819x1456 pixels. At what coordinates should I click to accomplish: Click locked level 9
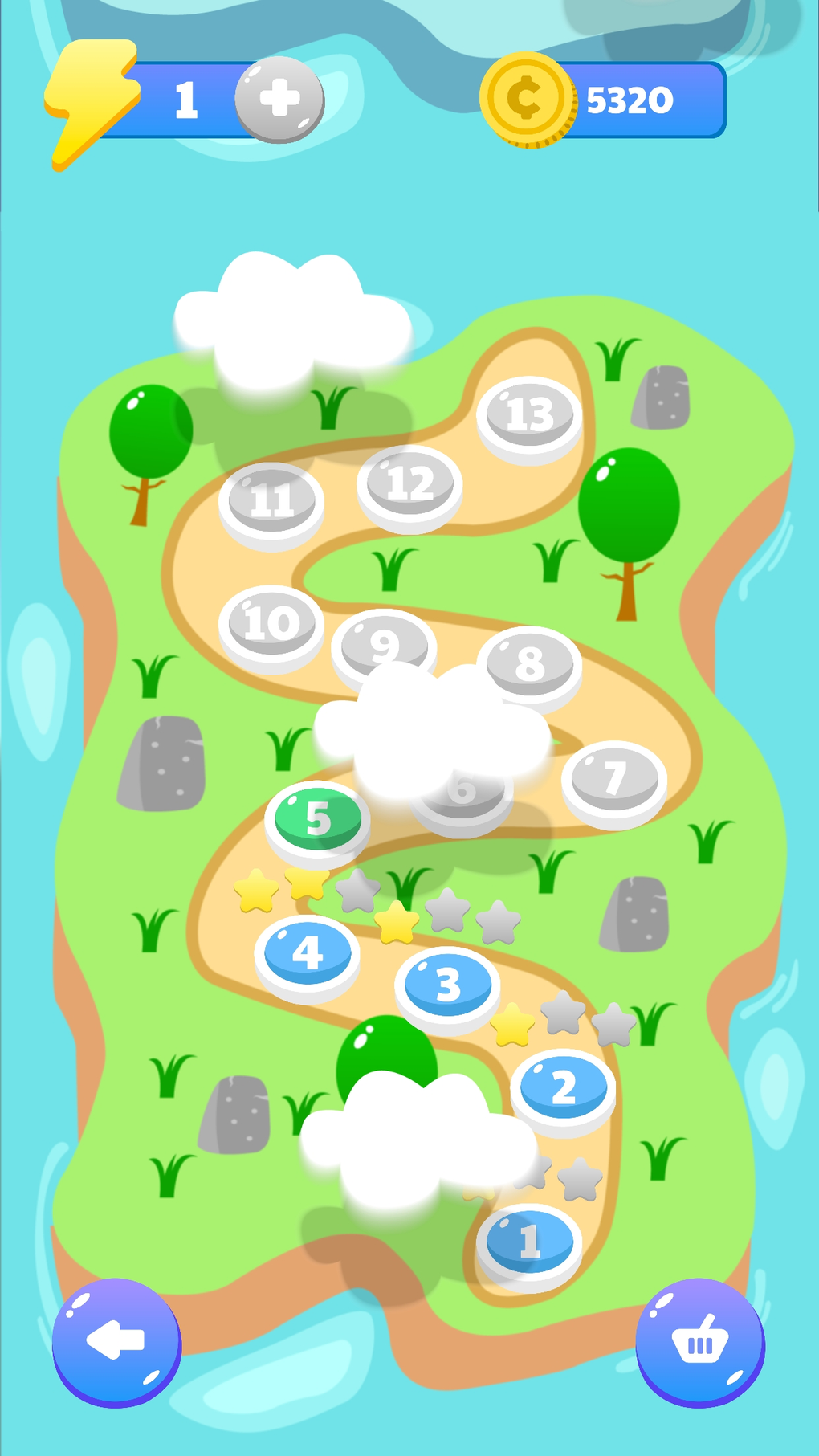point(383,642)
